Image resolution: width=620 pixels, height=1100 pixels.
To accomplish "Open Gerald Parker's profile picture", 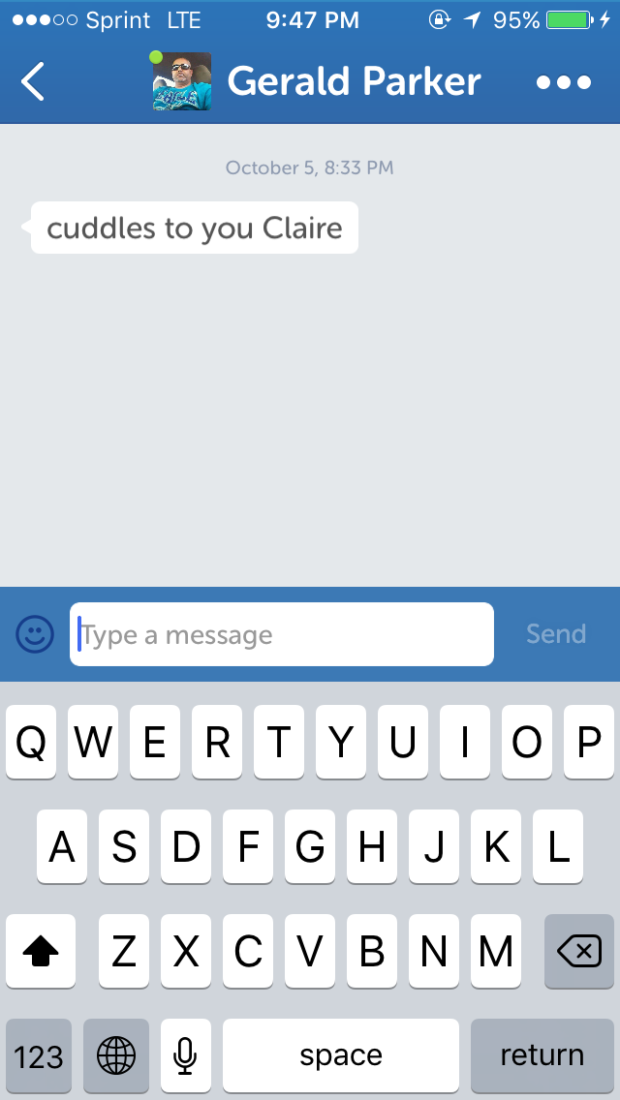I will tap(182, 81).
